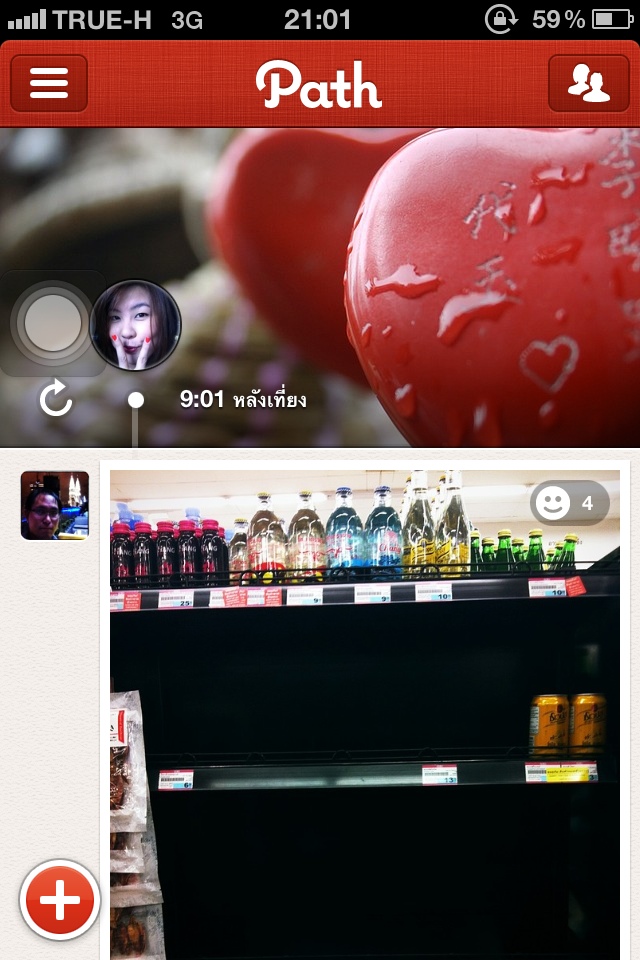Screen dimensions: 640x960
Task: React using the smiley emotion button
Action: click(x=568, y=503)
